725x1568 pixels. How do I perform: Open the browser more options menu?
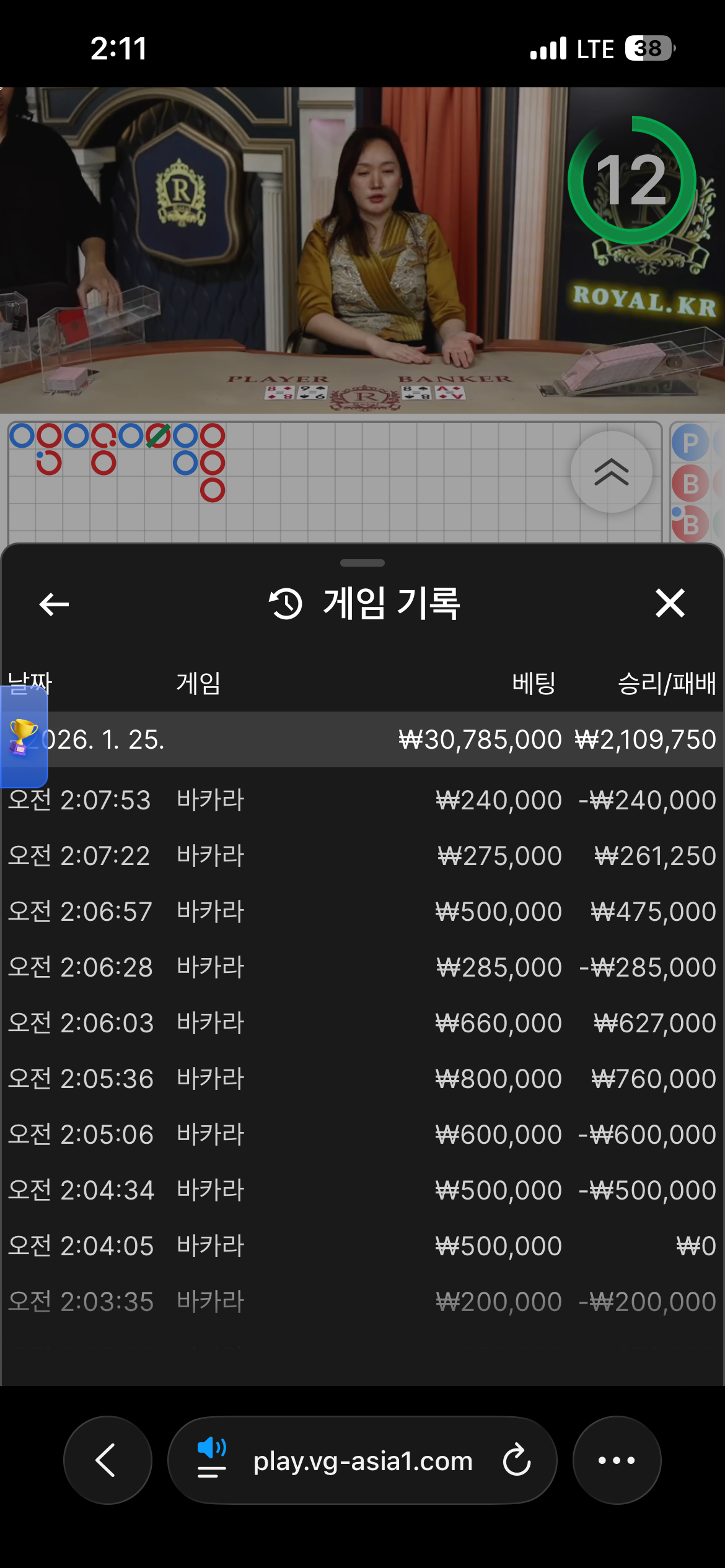617,1460
